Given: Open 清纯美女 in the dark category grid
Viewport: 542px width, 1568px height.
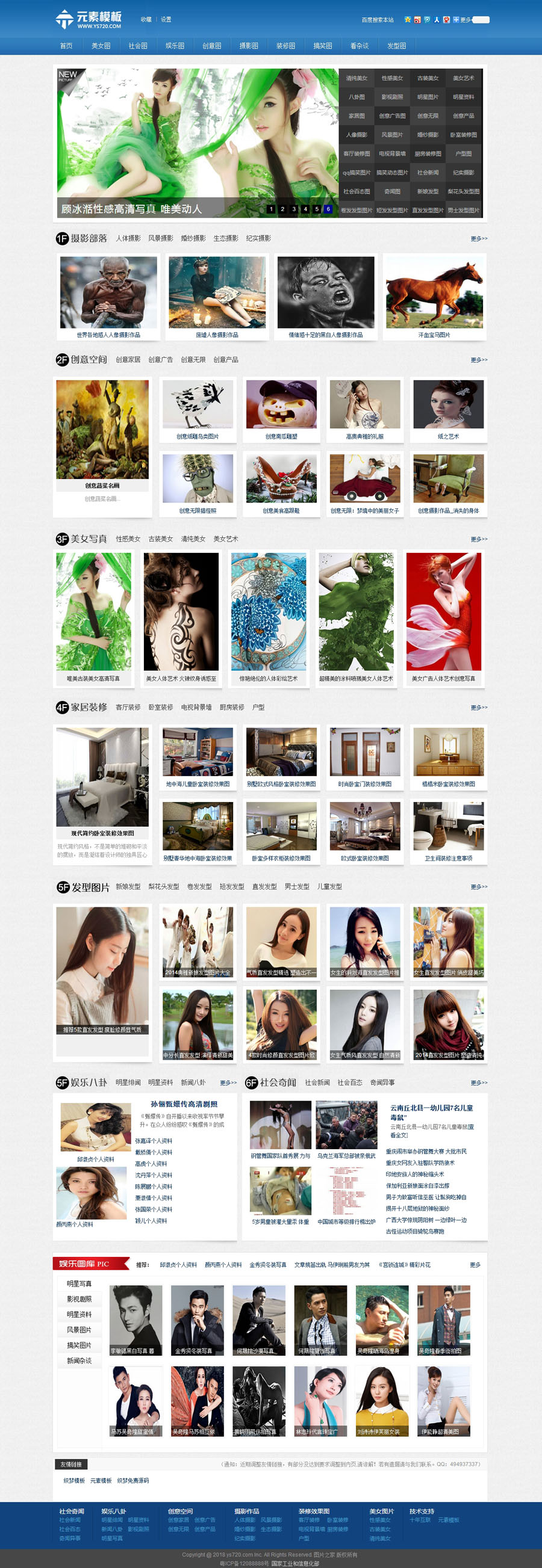Looking at the screenshot, I should pyautogui.click(x=357, y=78).
